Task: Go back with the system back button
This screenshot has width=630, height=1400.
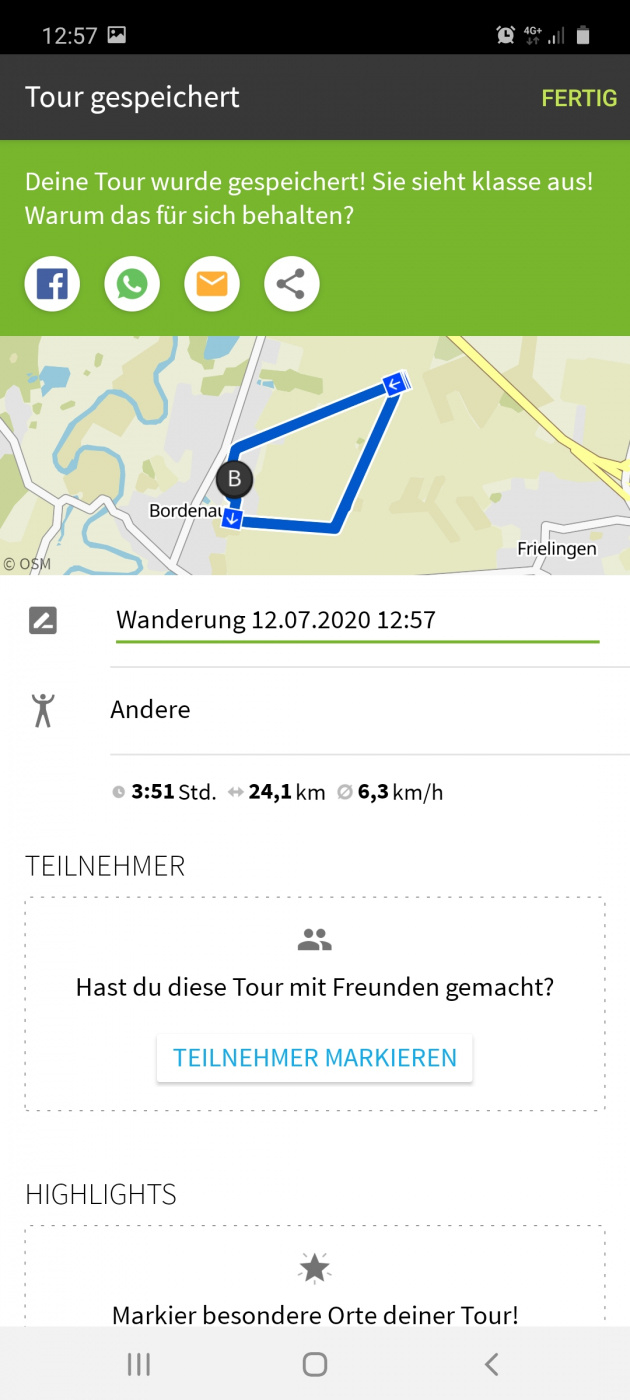Action: point(491,1364)
